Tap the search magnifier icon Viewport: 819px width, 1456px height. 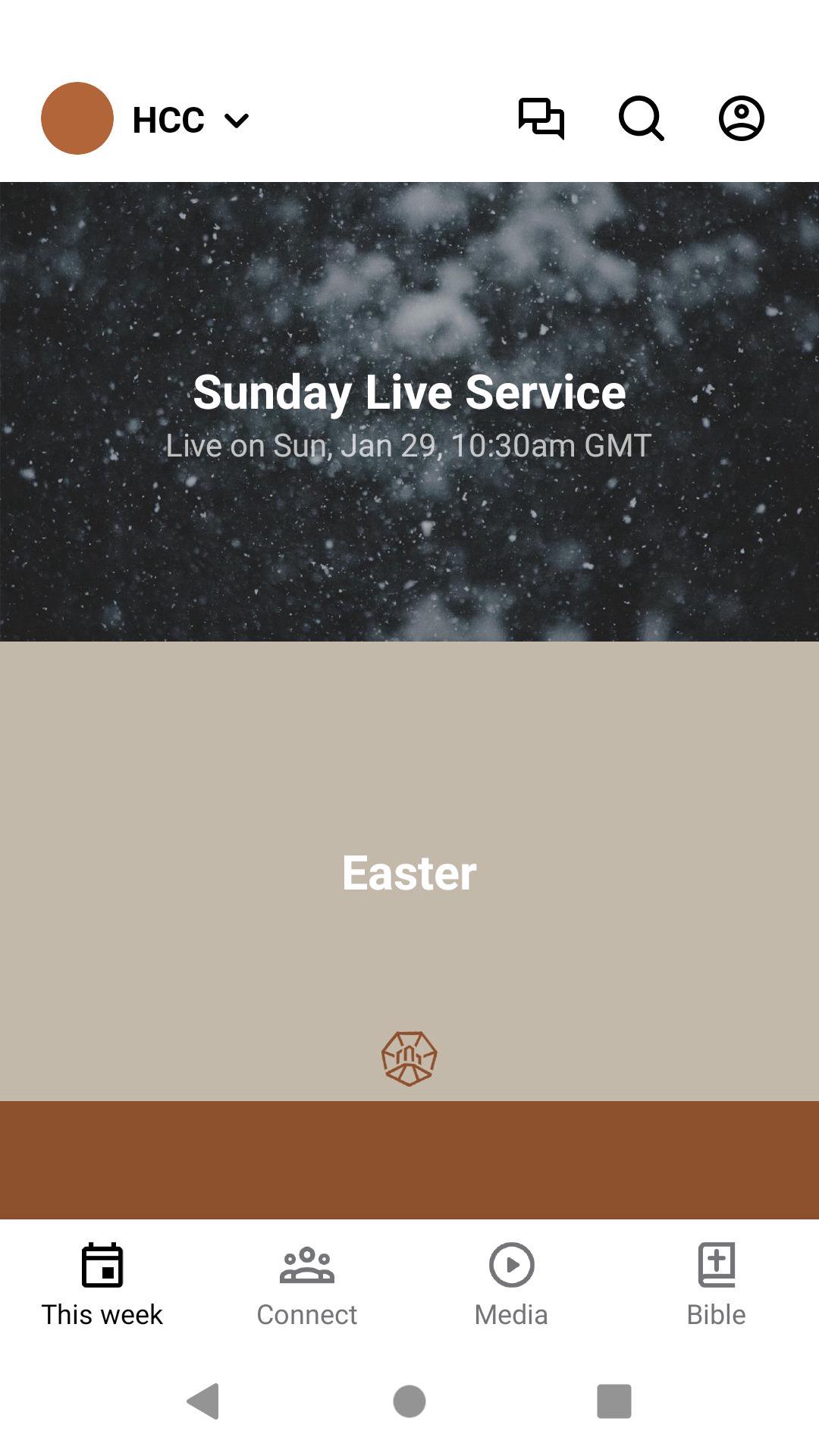pyautogui.click(x=642, y=119)
